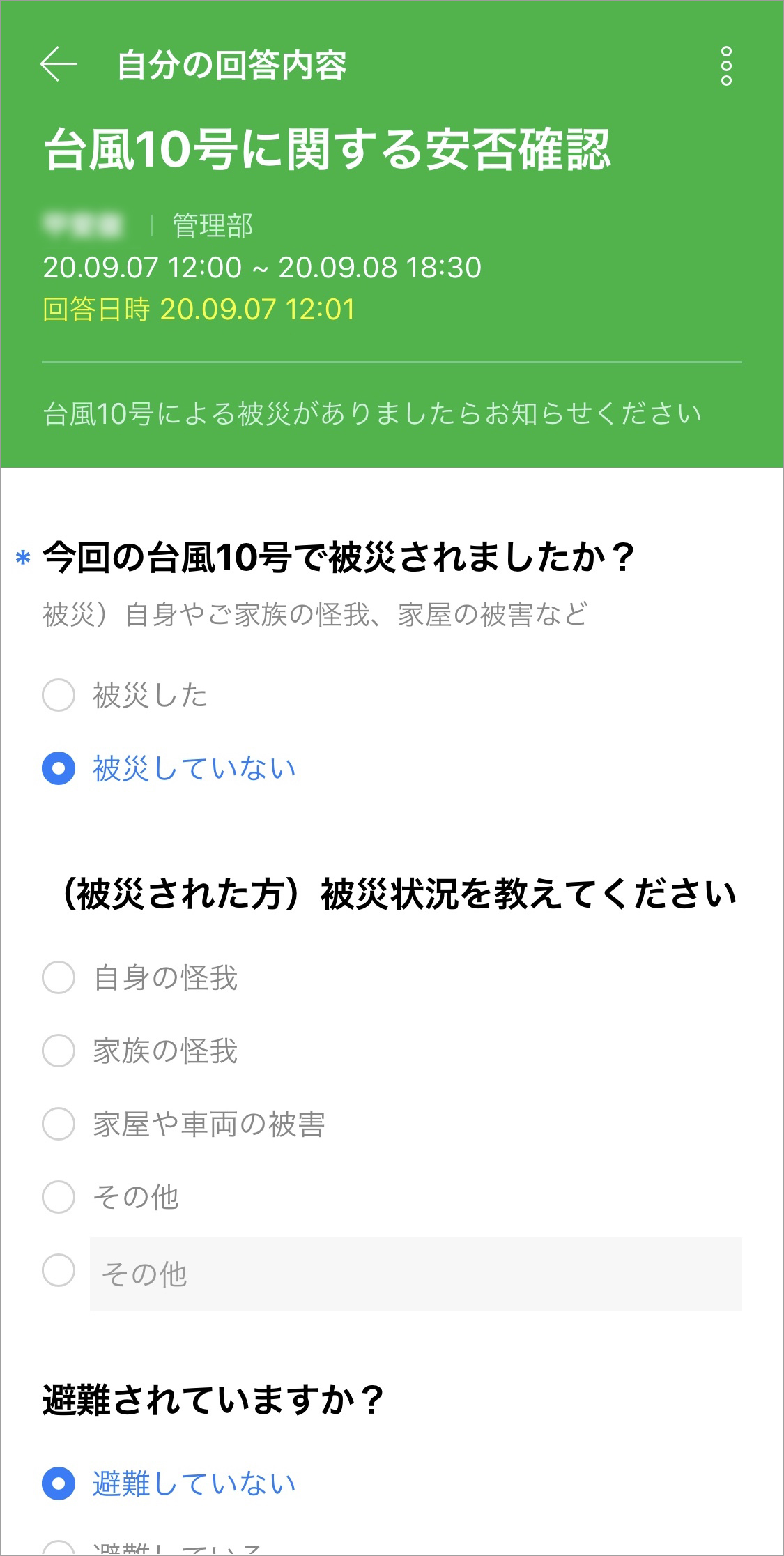Image resolution: width=784 pixels, height=1556 pixels.
Task: Open the three-dot overflow menu
Action: (726, 66)
